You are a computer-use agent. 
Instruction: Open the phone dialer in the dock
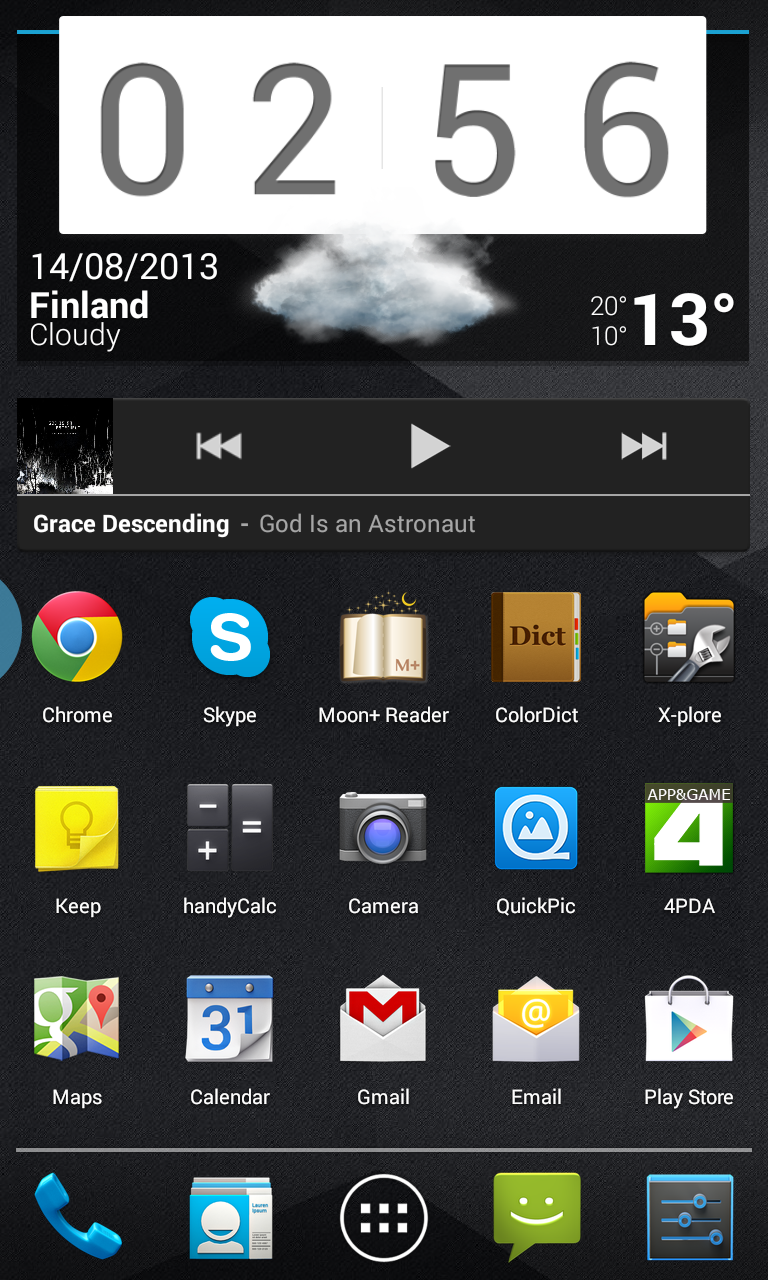pyautogui.click(x=77, y=1216)
